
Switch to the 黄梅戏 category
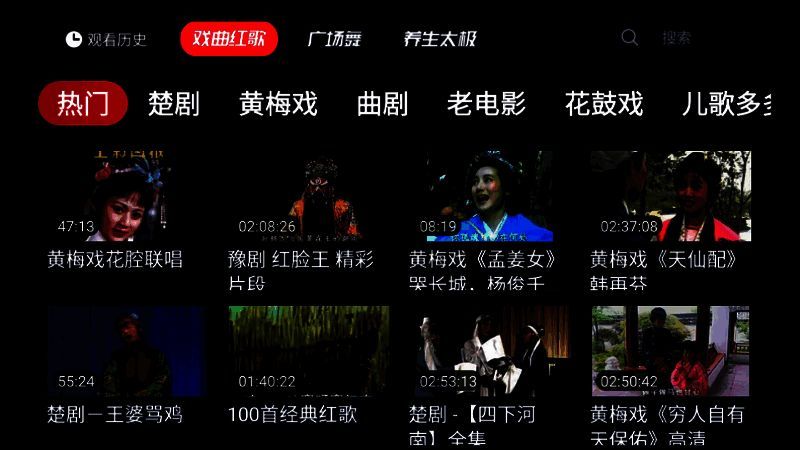pos(278,103)
